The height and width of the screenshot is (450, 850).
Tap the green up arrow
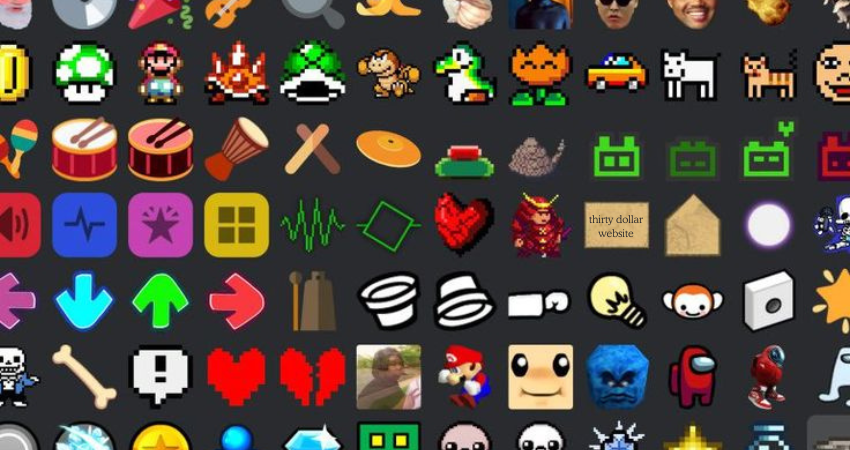click(160, 300)
